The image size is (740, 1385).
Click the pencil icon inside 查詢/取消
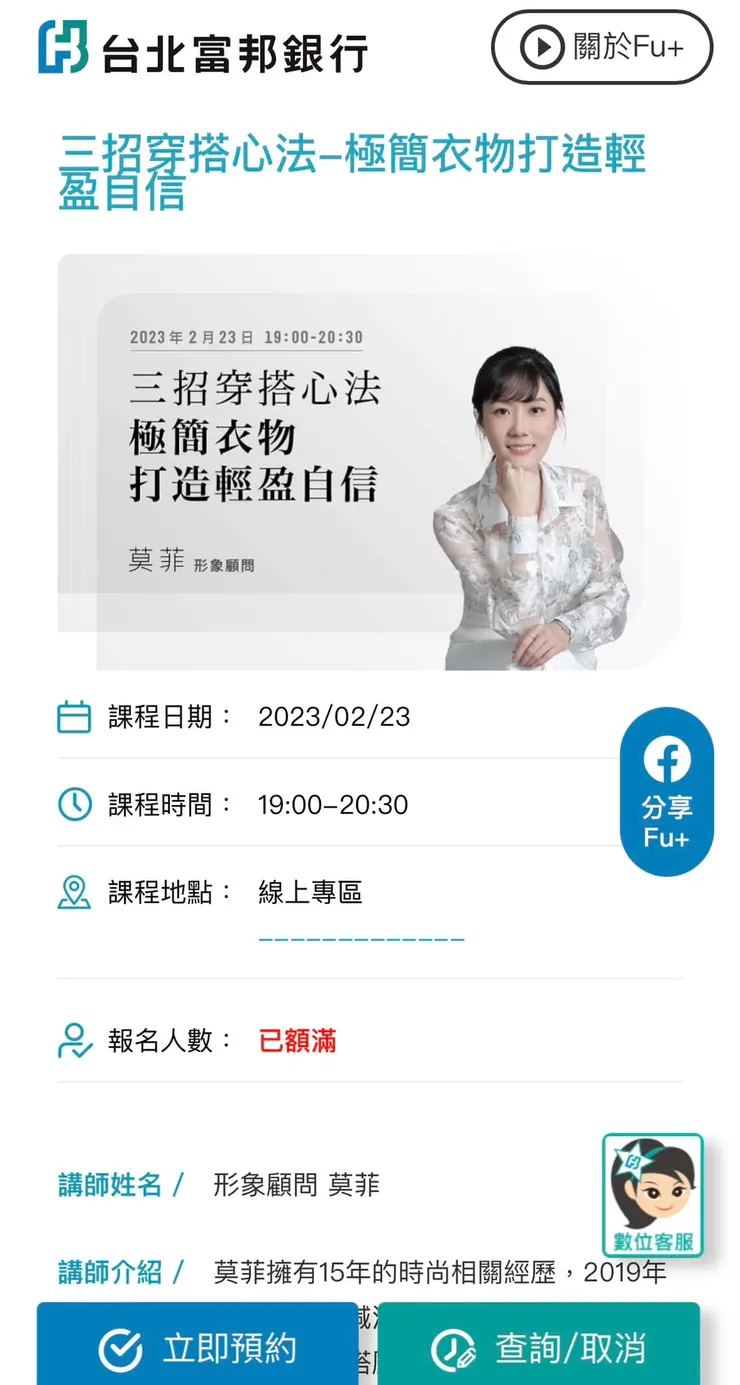click(x=454, y=1347)
